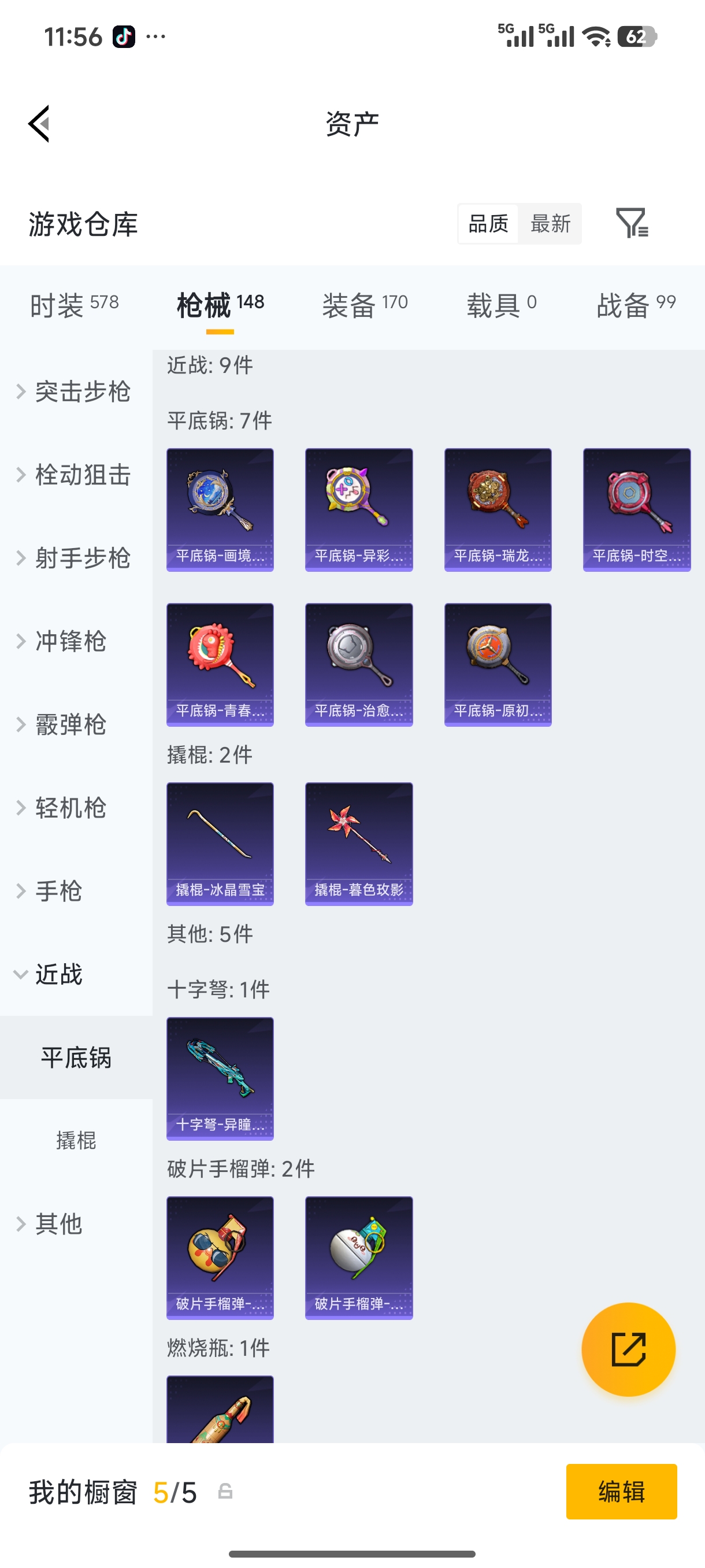705x1568 pixels.
Task: Tap the back arrow icon
Action: pos(38,123)
